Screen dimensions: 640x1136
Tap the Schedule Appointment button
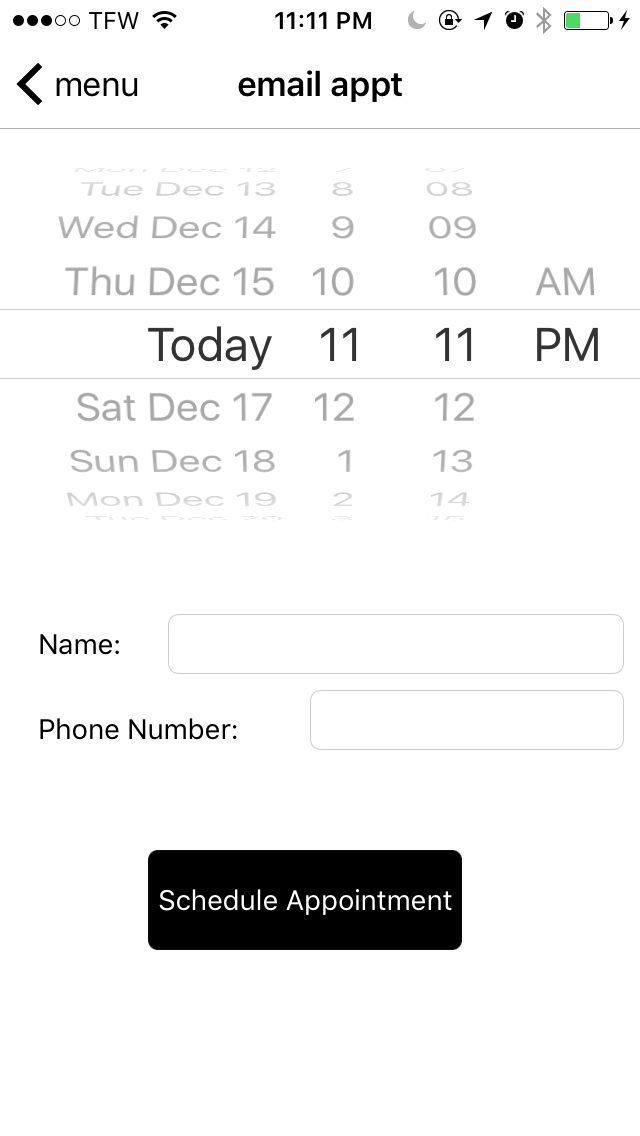coord(305,900)
